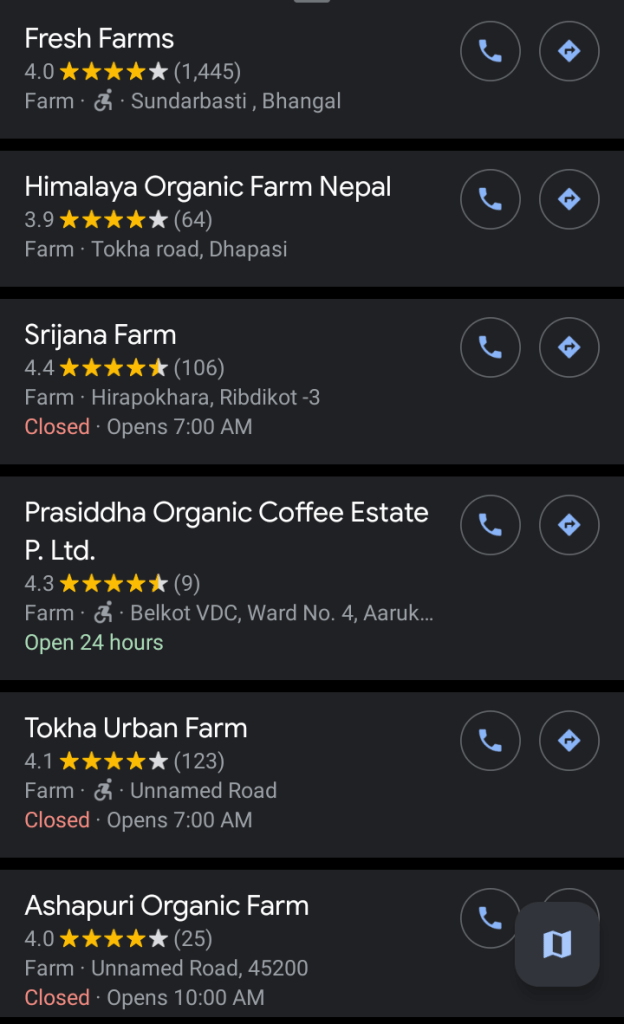Get directions to Tokha Urban Farm
Screen dimensions: 624x1024
(569, 740)
